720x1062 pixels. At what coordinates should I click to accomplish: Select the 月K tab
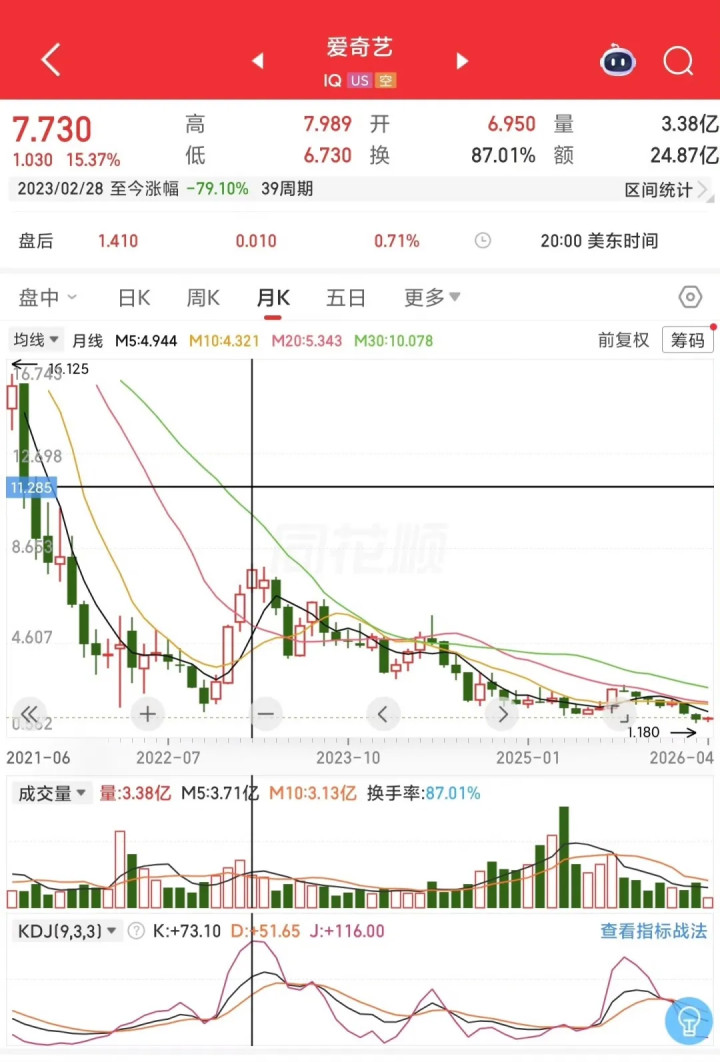[273, 297]
